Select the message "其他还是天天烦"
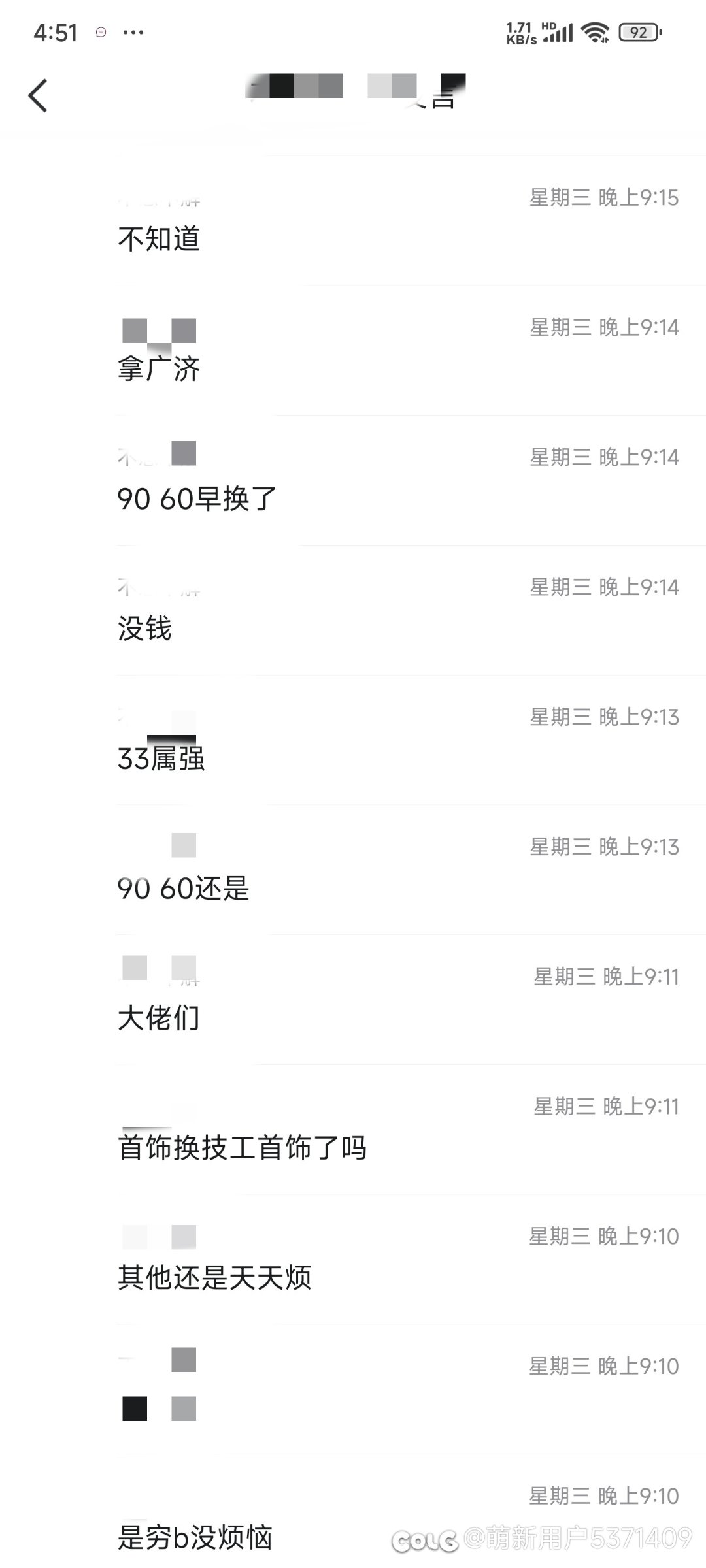Image resolution: width=706 pixels, height=1568 pixels. 353,1260
